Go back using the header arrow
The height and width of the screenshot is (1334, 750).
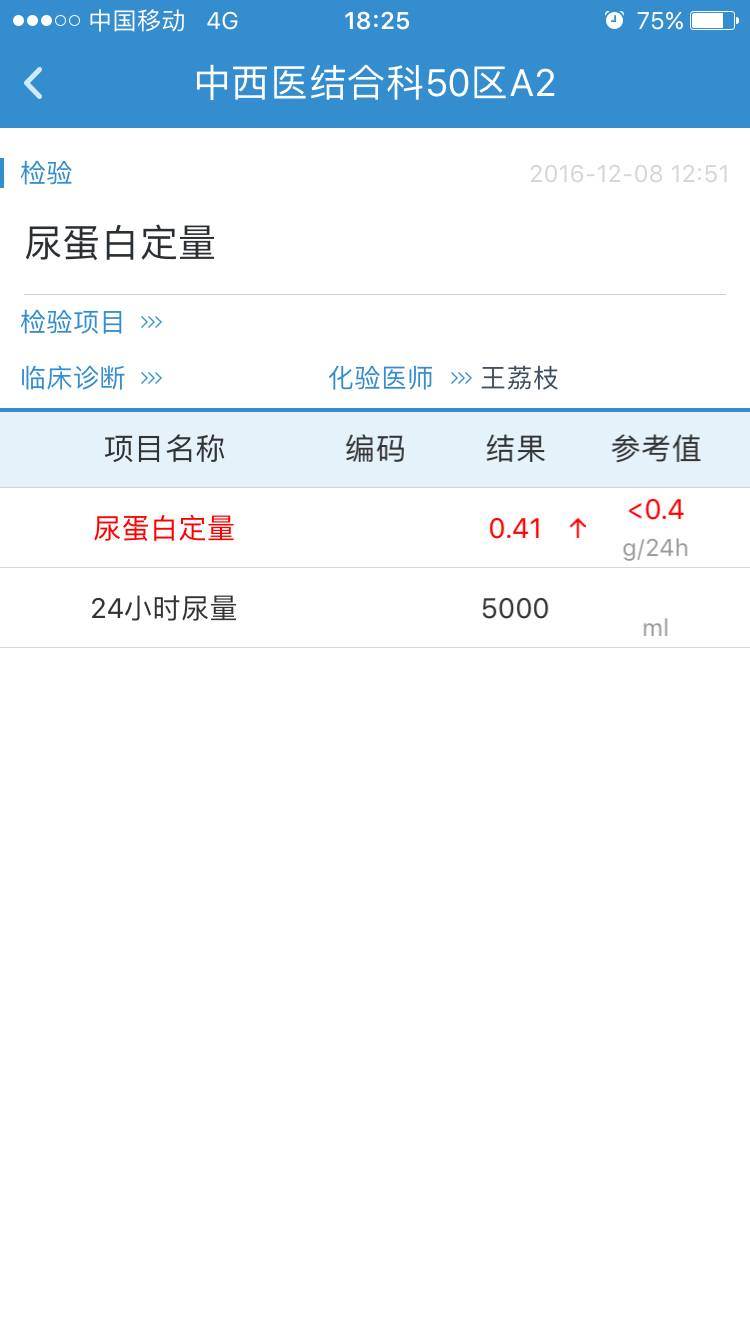pos(34,83)
